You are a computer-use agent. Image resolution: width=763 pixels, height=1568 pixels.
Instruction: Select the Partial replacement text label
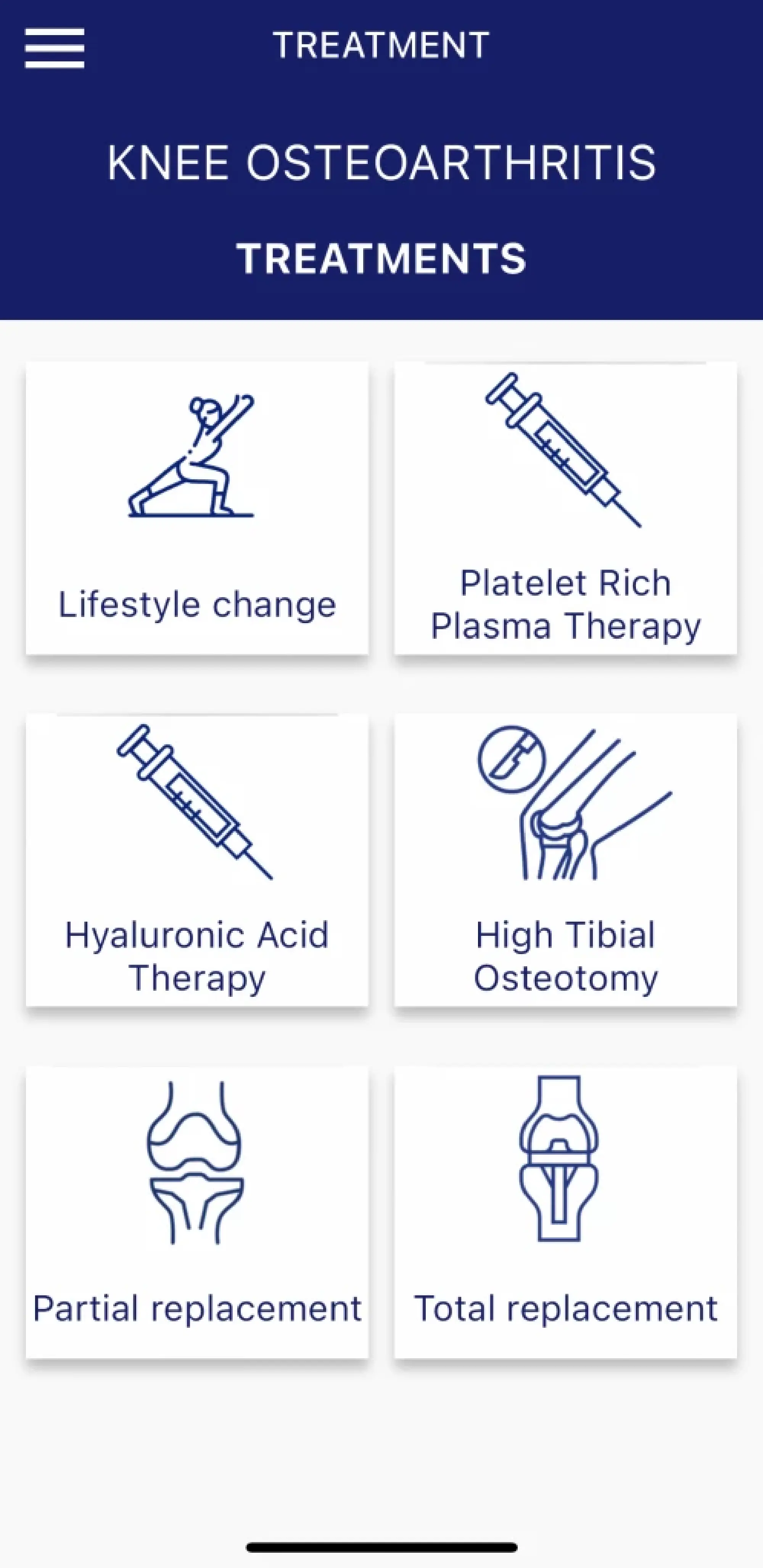(196, 1309)
